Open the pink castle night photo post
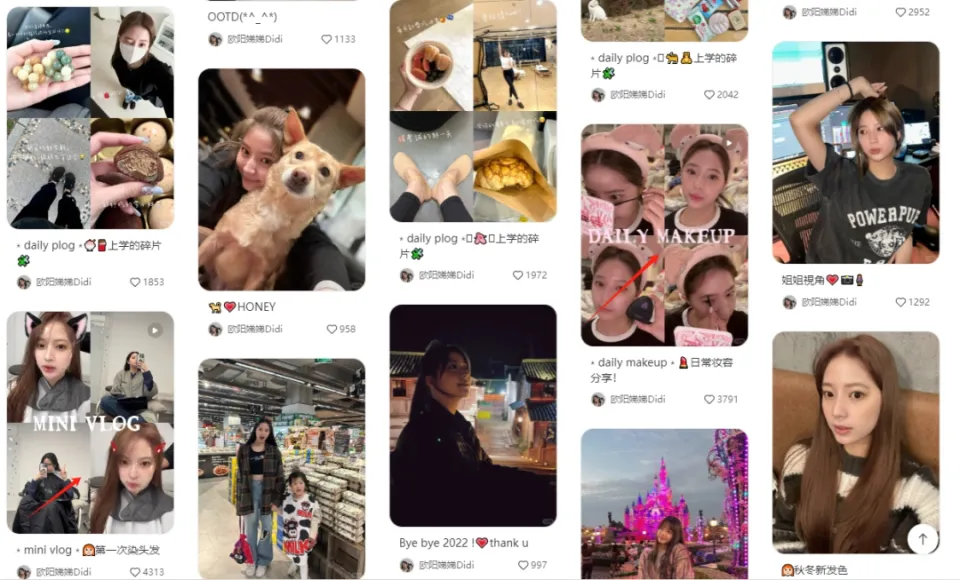 [664, 504]
